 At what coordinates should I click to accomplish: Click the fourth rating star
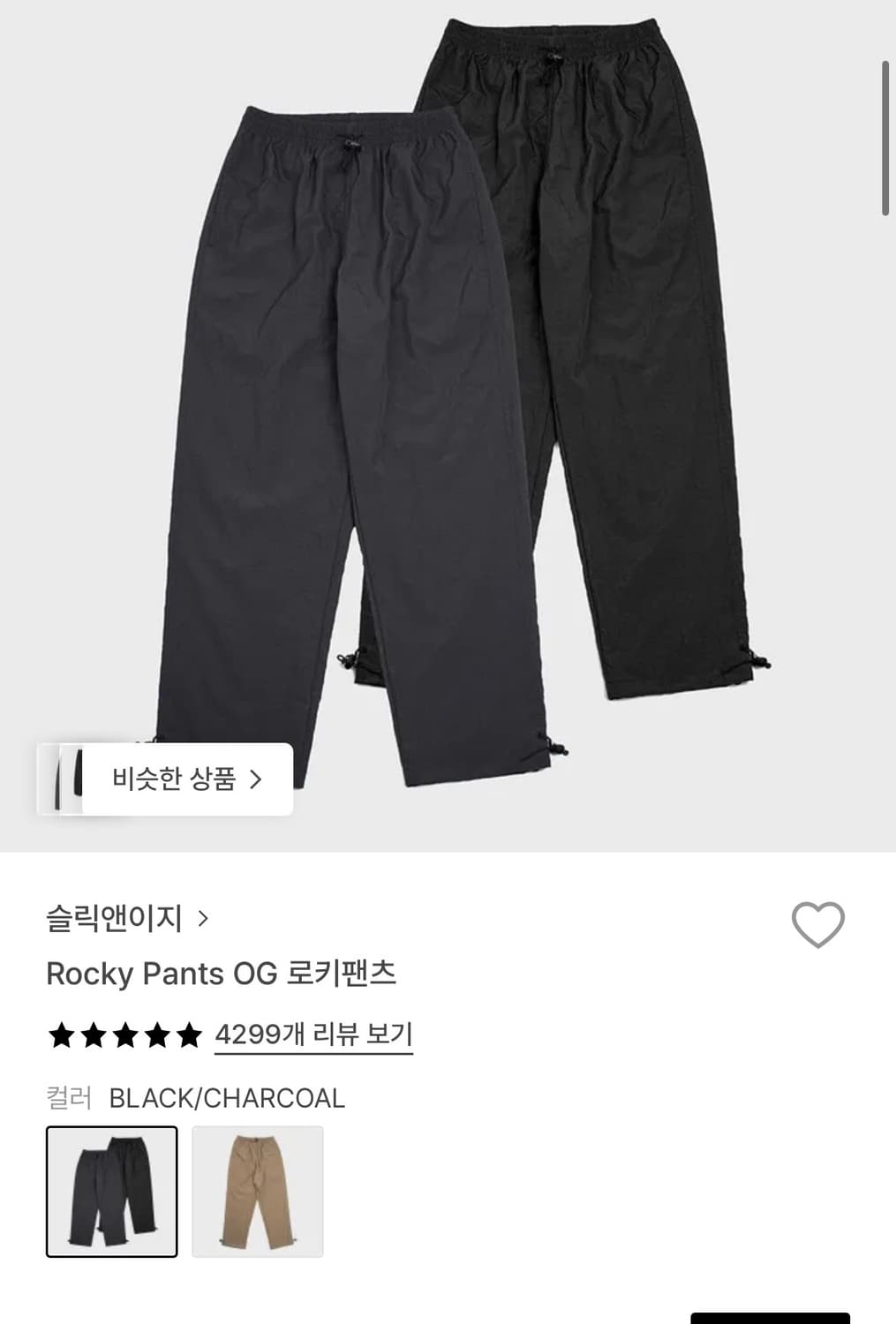160,1034
